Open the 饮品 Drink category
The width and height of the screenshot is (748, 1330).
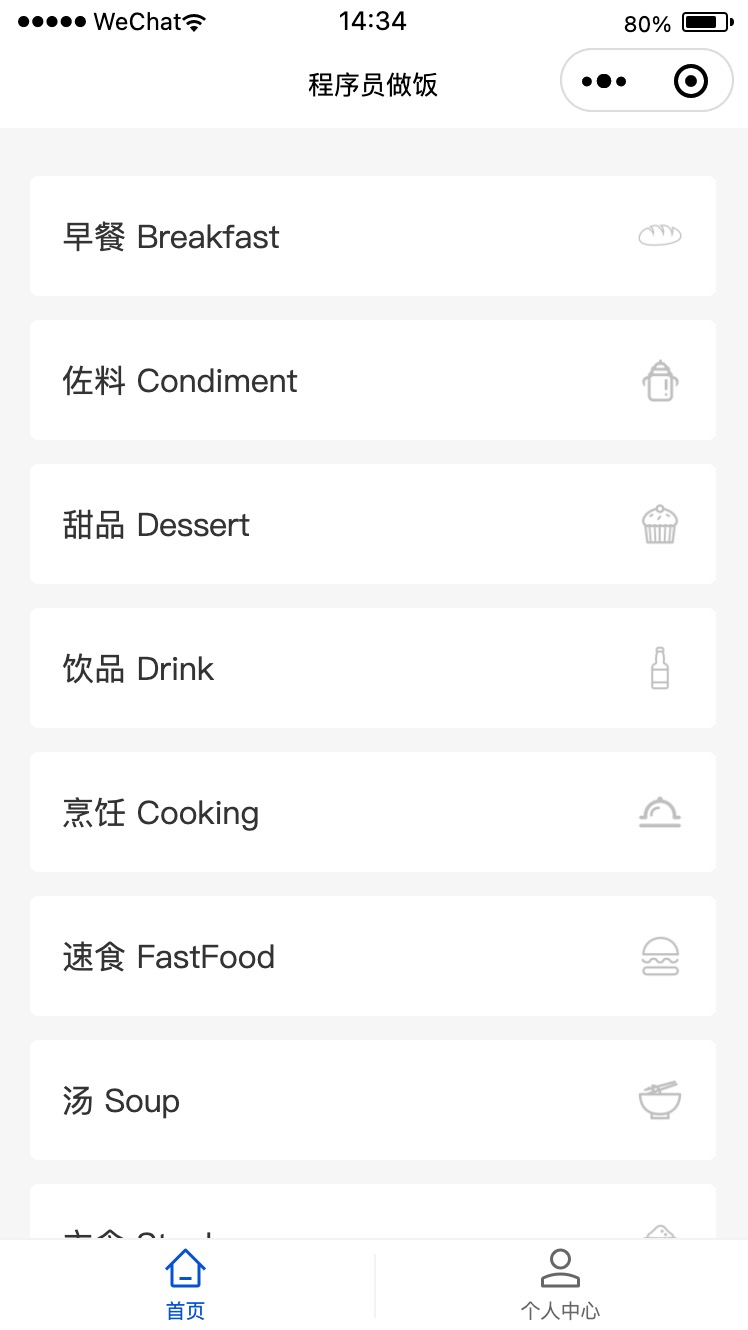coord(372,668)
